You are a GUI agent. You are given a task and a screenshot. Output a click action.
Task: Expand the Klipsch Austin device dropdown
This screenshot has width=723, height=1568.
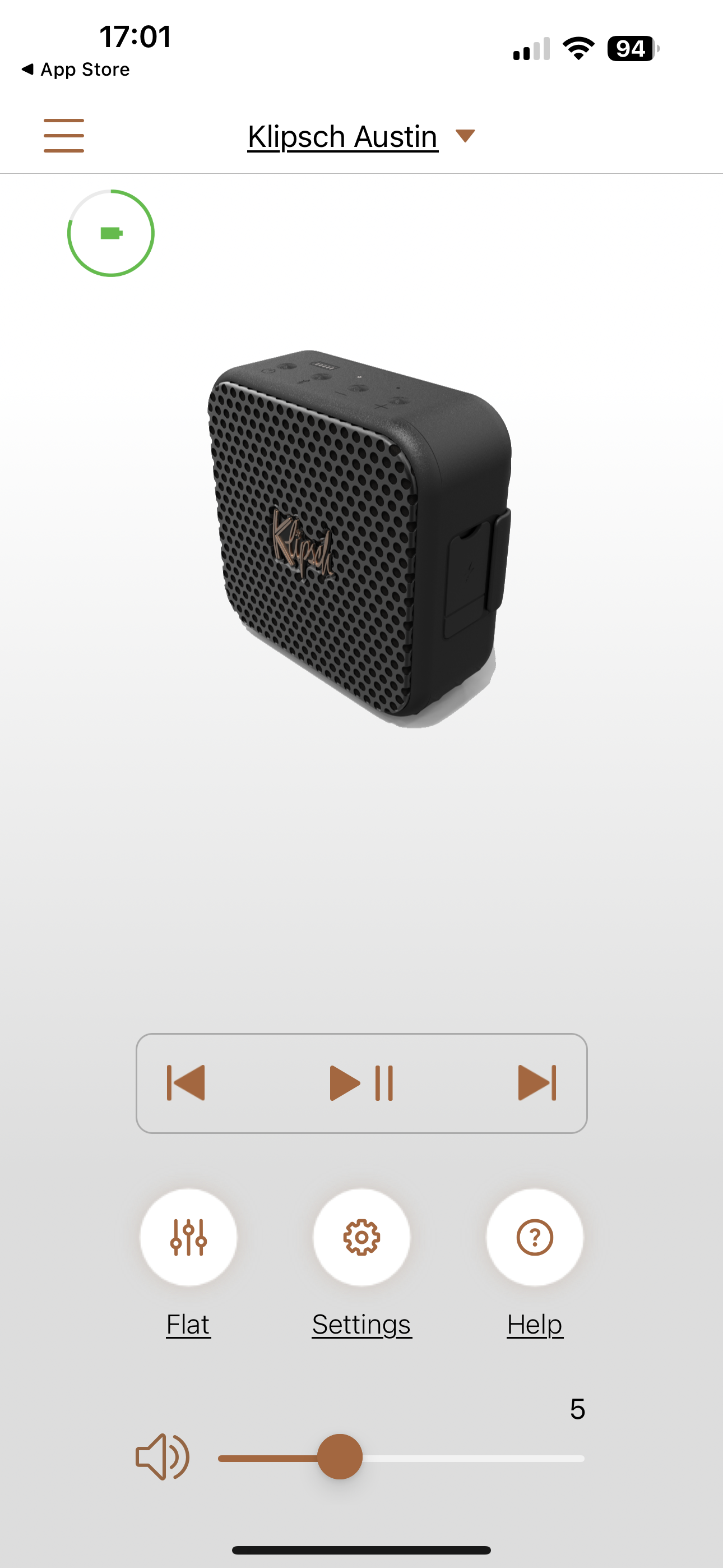point(465,135)
